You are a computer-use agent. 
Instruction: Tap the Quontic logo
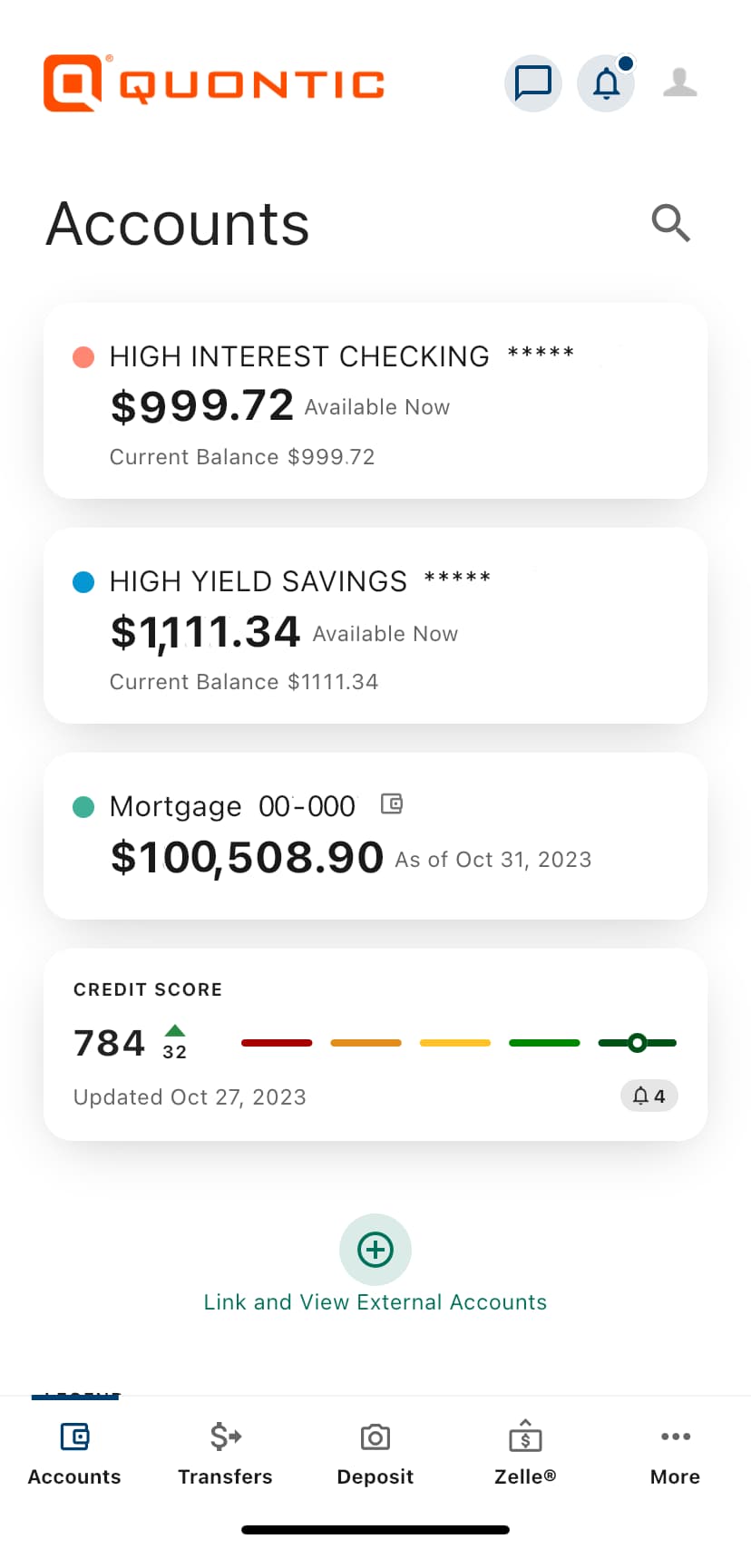pyautogui.click(x=214, y=83)
